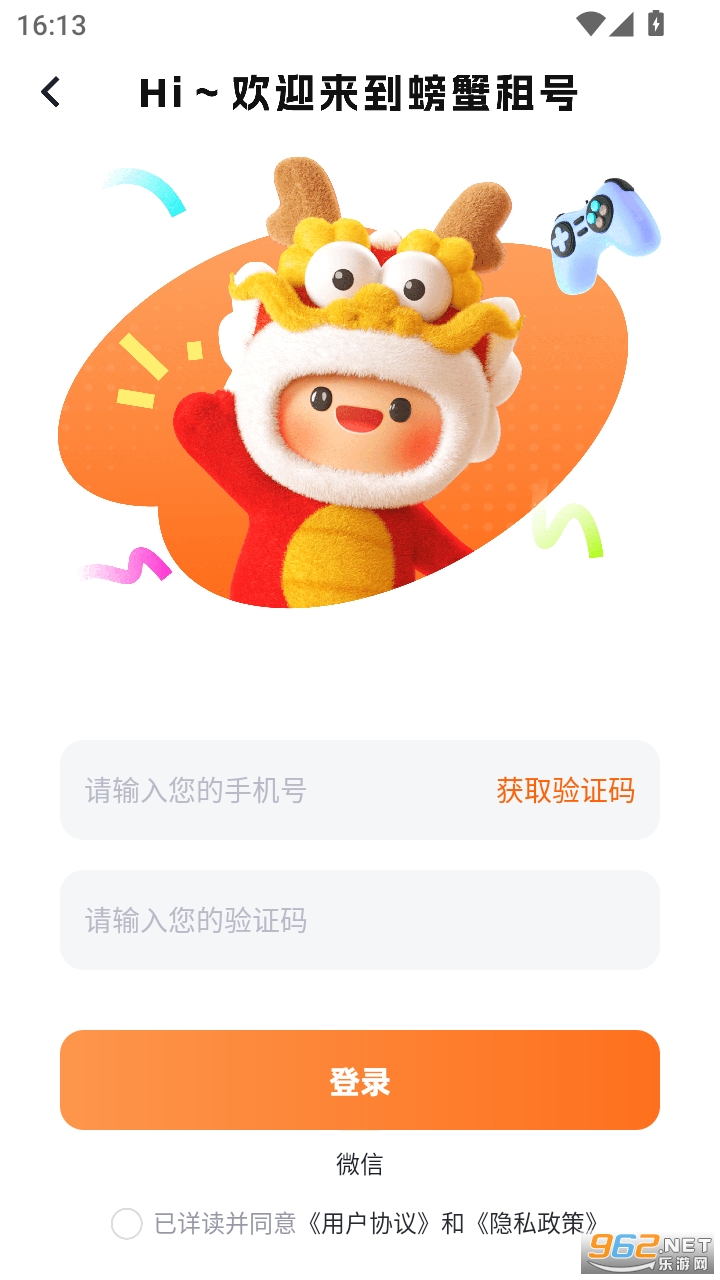Tap the blue game controller graphic
Viewport: 720px width, 1280px height.
click(x=604, y=226)
